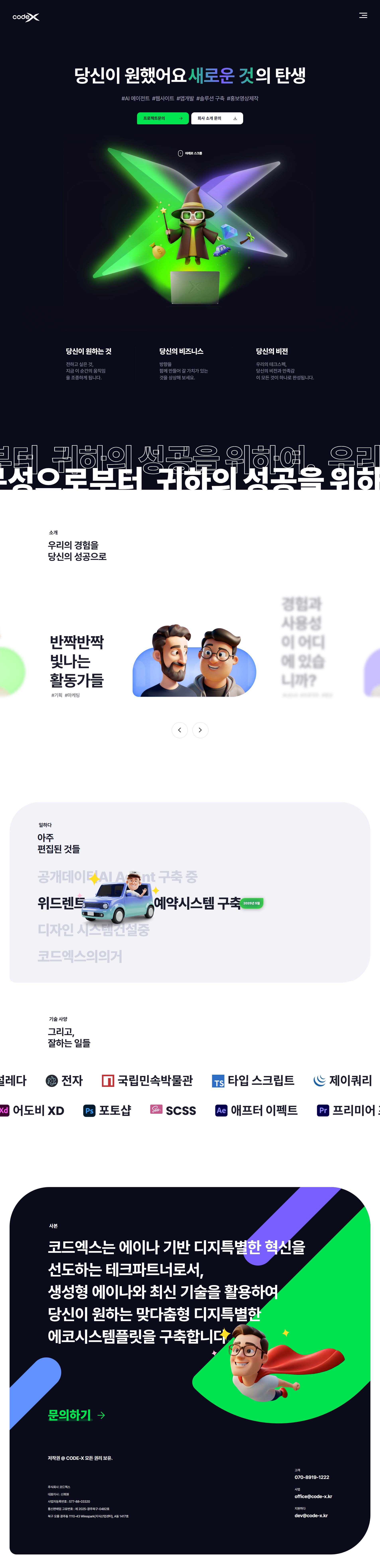This screenshot has width=380, height=1568.
Task: Open the 코드엑스의의거 project
Action: pos(80,956)
